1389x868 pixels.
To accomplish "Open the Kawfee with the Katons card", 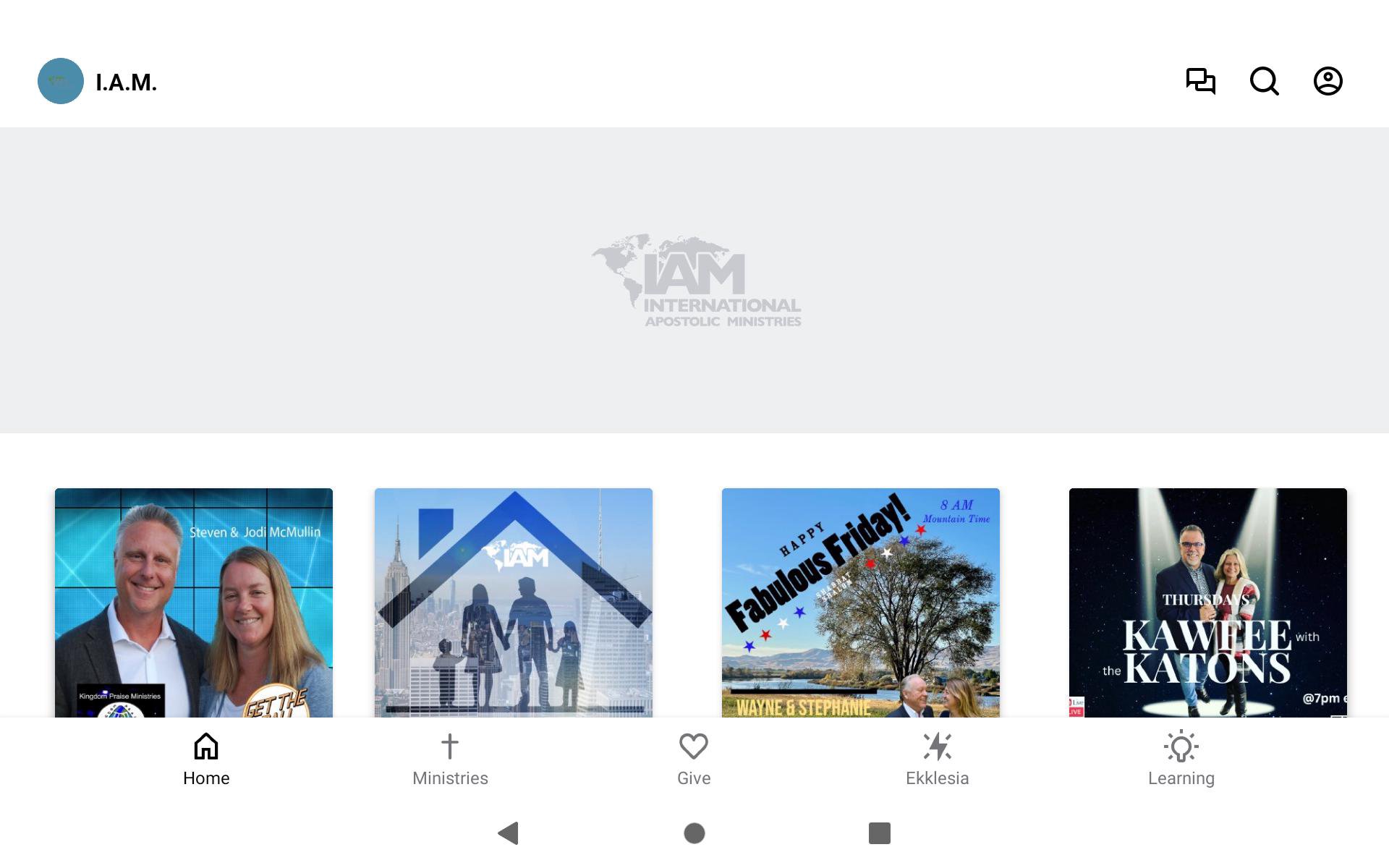I will click(1208, 603).
